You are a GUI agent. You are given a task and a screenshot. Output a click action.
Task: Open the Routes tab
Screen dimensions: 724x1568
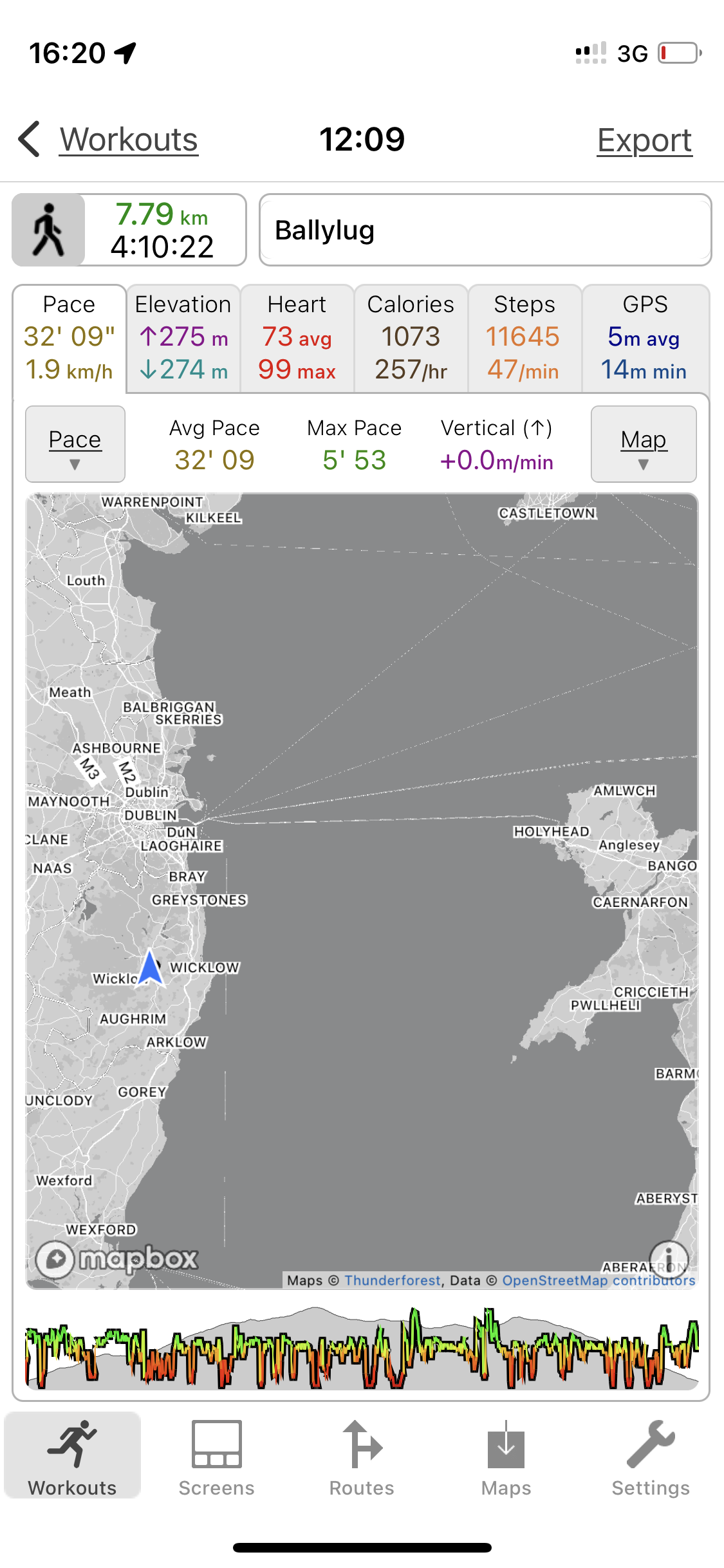pyautogui.click(x=362, y=1459)
